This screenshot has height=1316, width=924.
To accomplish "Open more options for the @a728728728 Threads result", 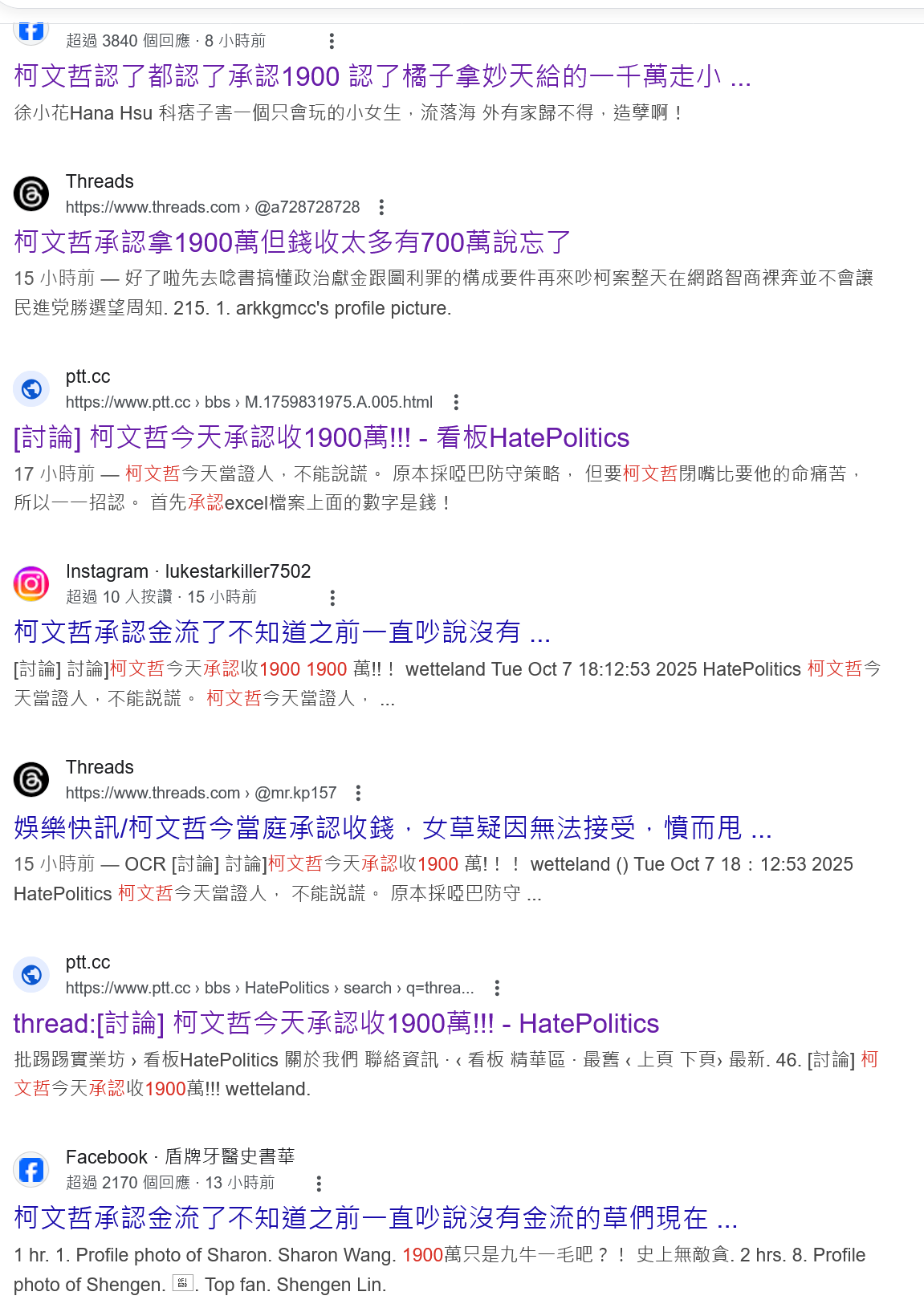I will coord(381,208).
